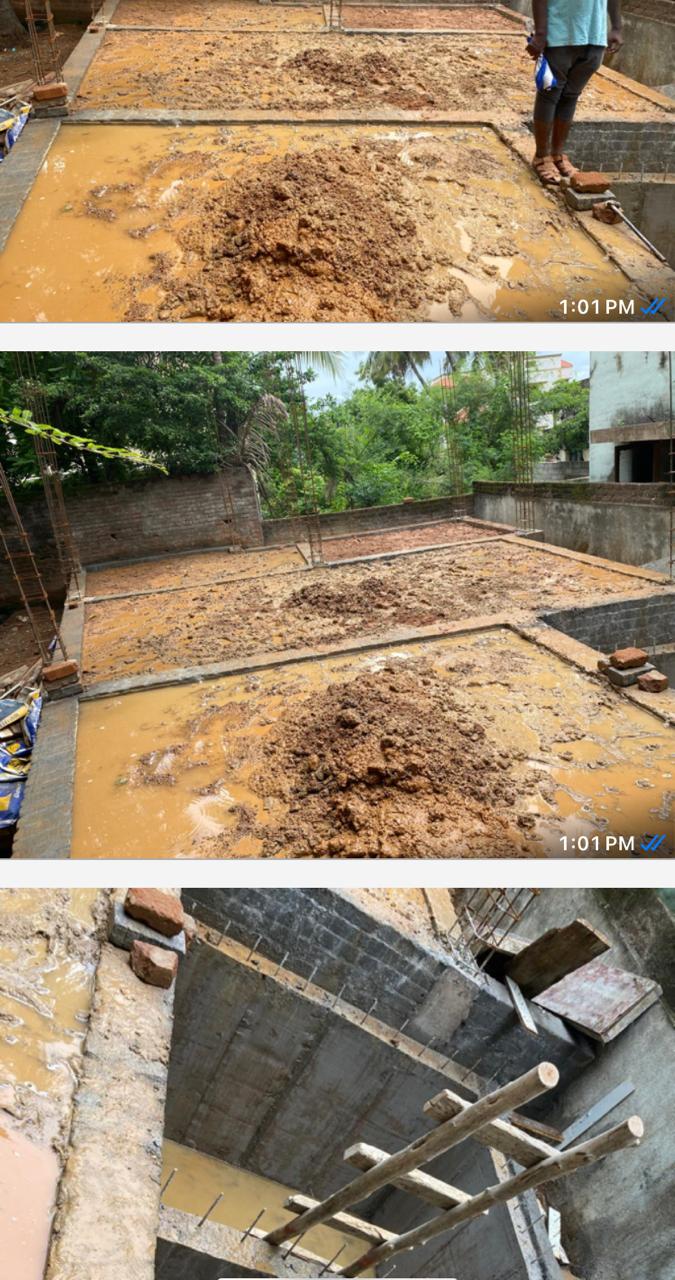
Task: Open the photo showing a person standing
Action: (x=337, y=160)
